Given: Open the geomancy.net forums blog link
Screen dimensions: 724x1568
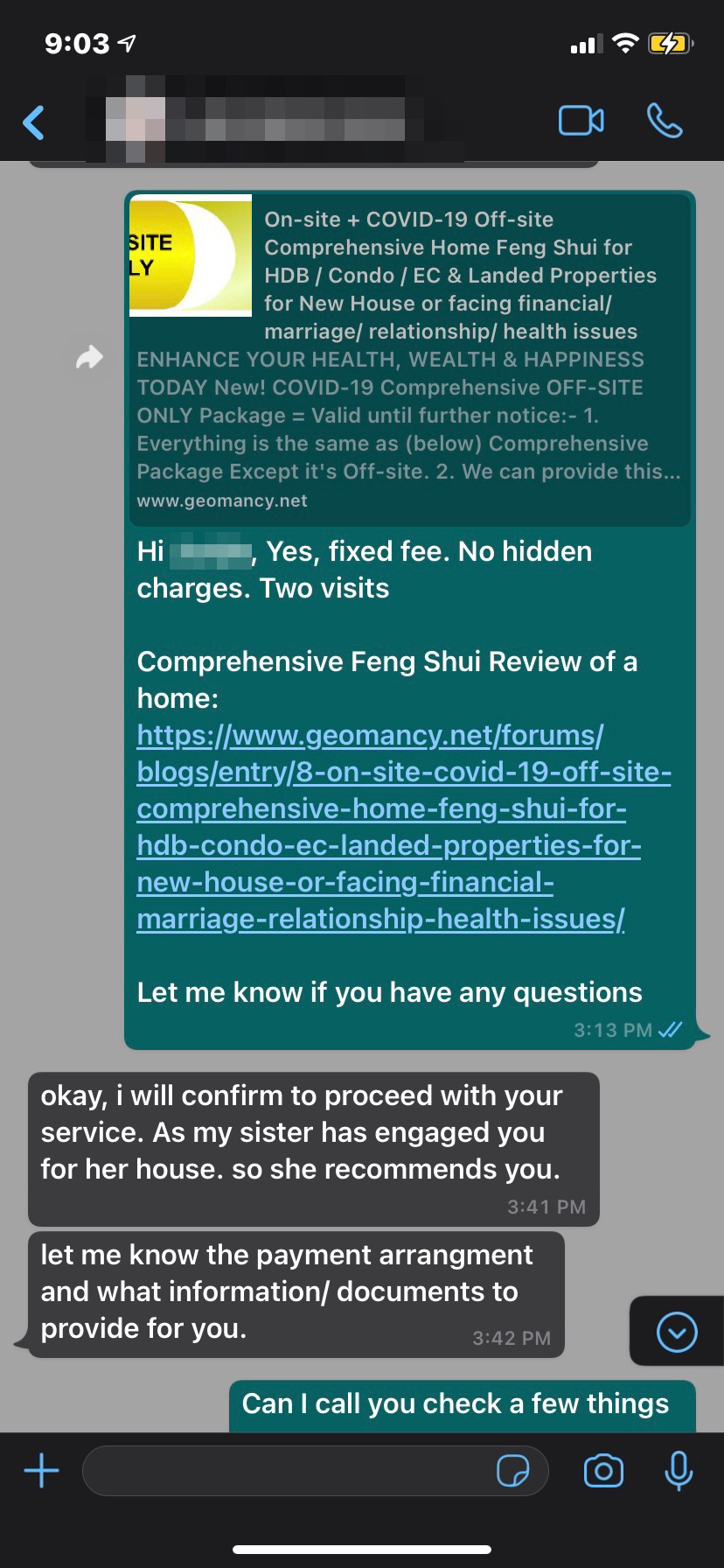Looking at the screenshot, I should coord(389,827).
